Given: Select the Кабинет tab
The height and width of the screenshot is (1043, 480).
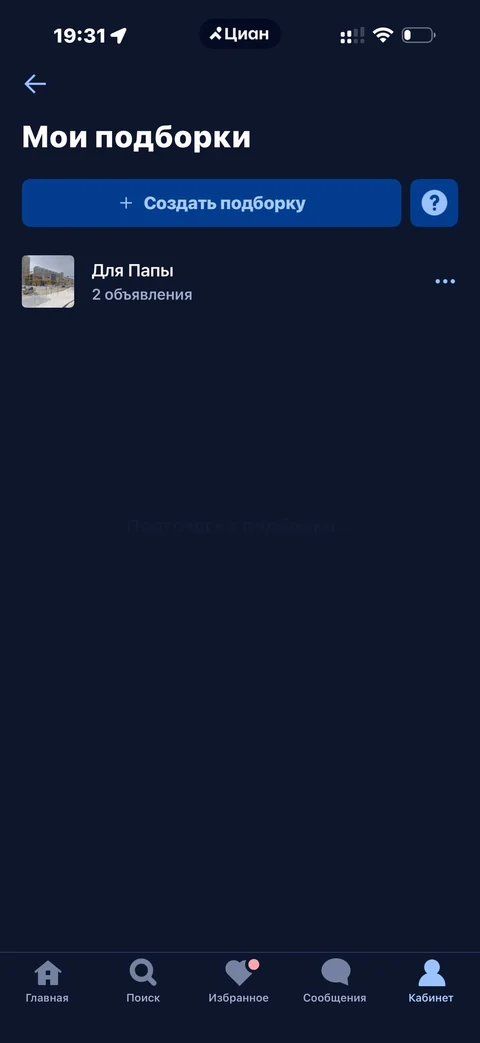Looking at the screenshot, I should 431,981.
